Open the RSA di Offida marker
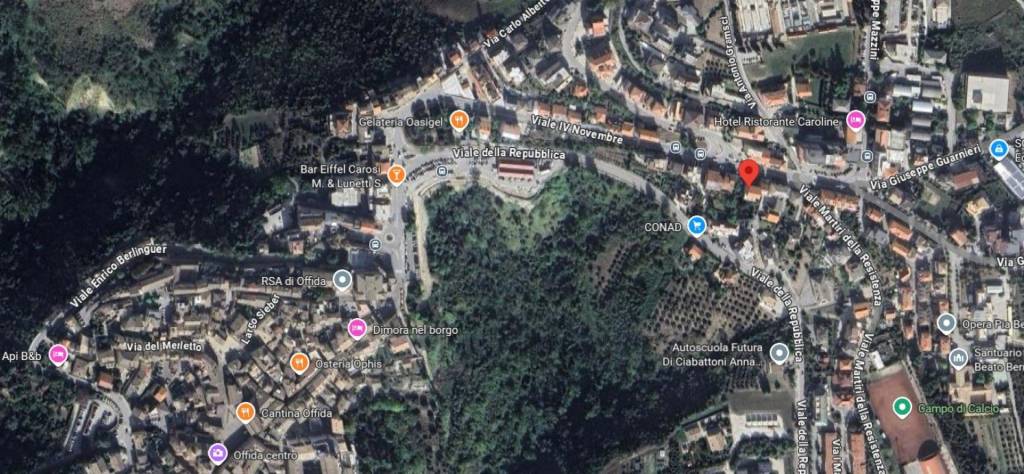 pos(343,280)
